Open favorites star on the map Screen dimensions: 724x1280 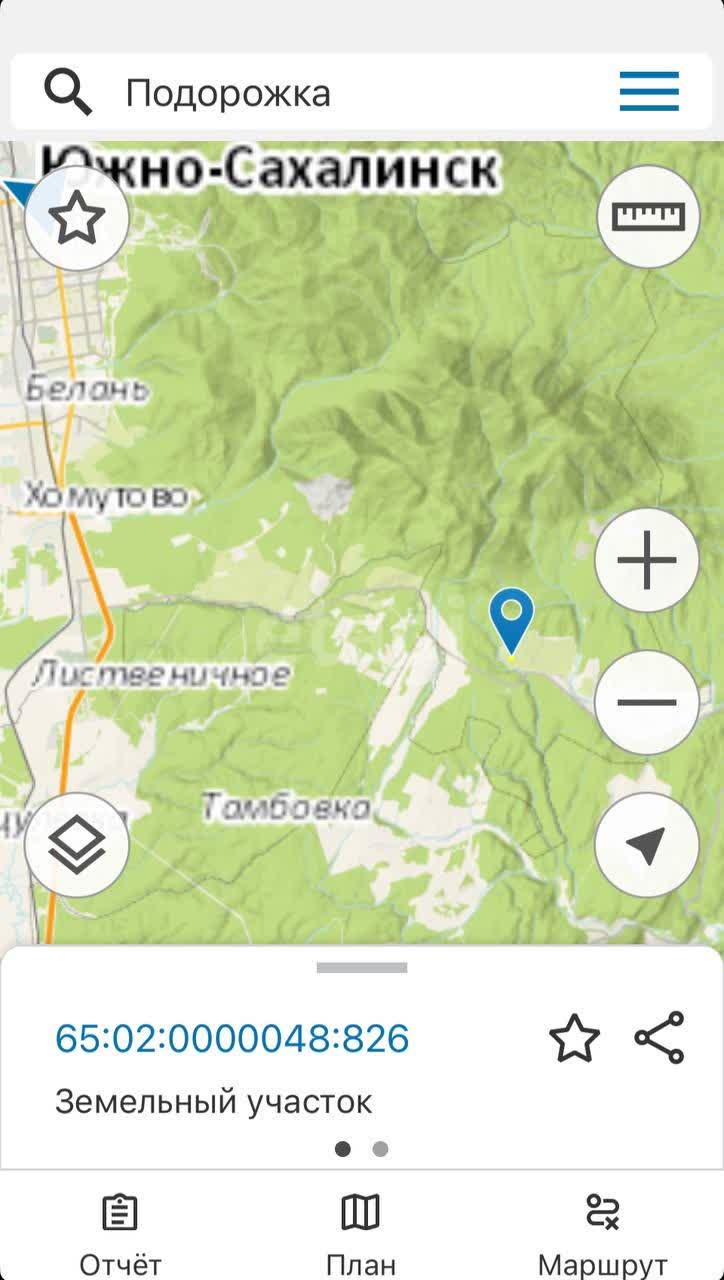click(77, 218)
